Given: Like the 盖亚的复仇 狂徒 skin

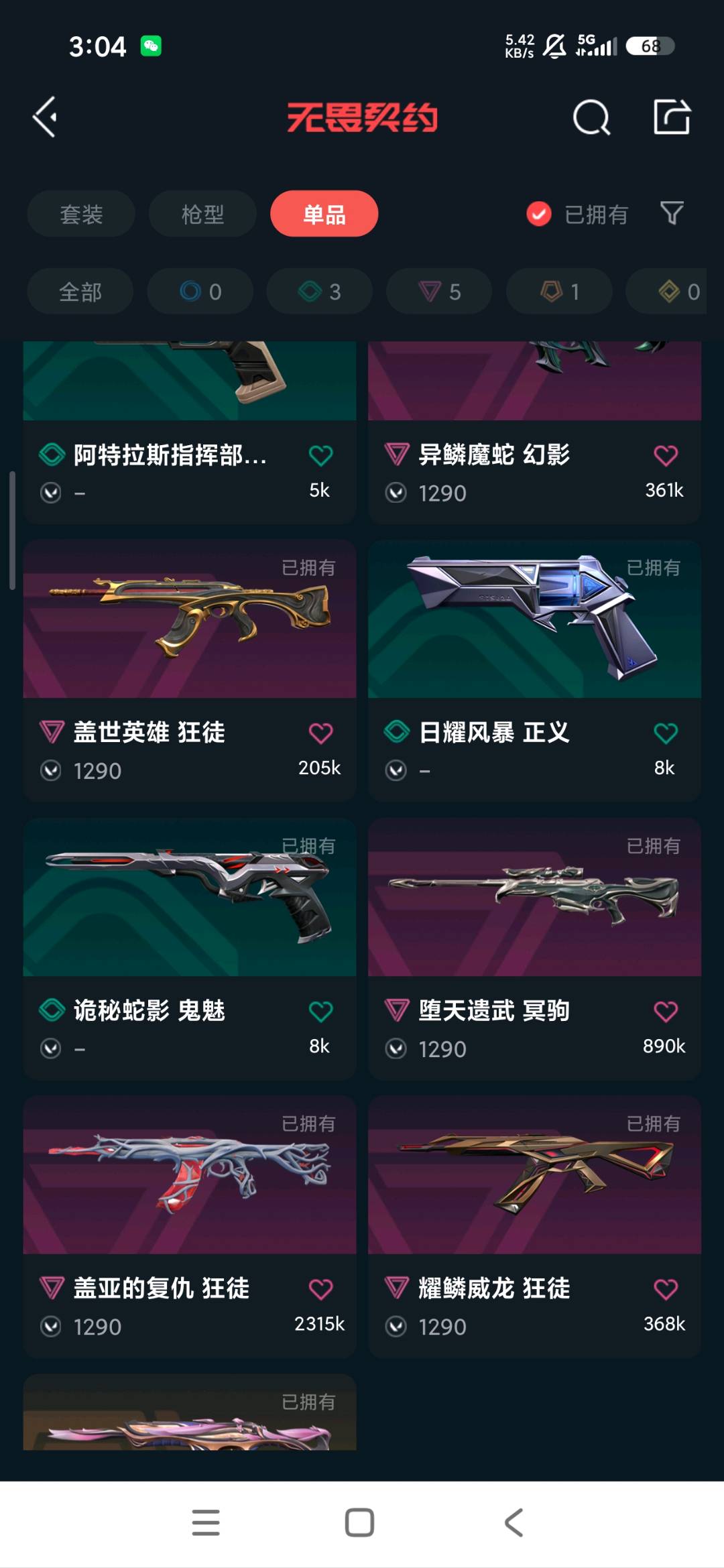Looking at the screenshot, I should [x=320, y=1288].
